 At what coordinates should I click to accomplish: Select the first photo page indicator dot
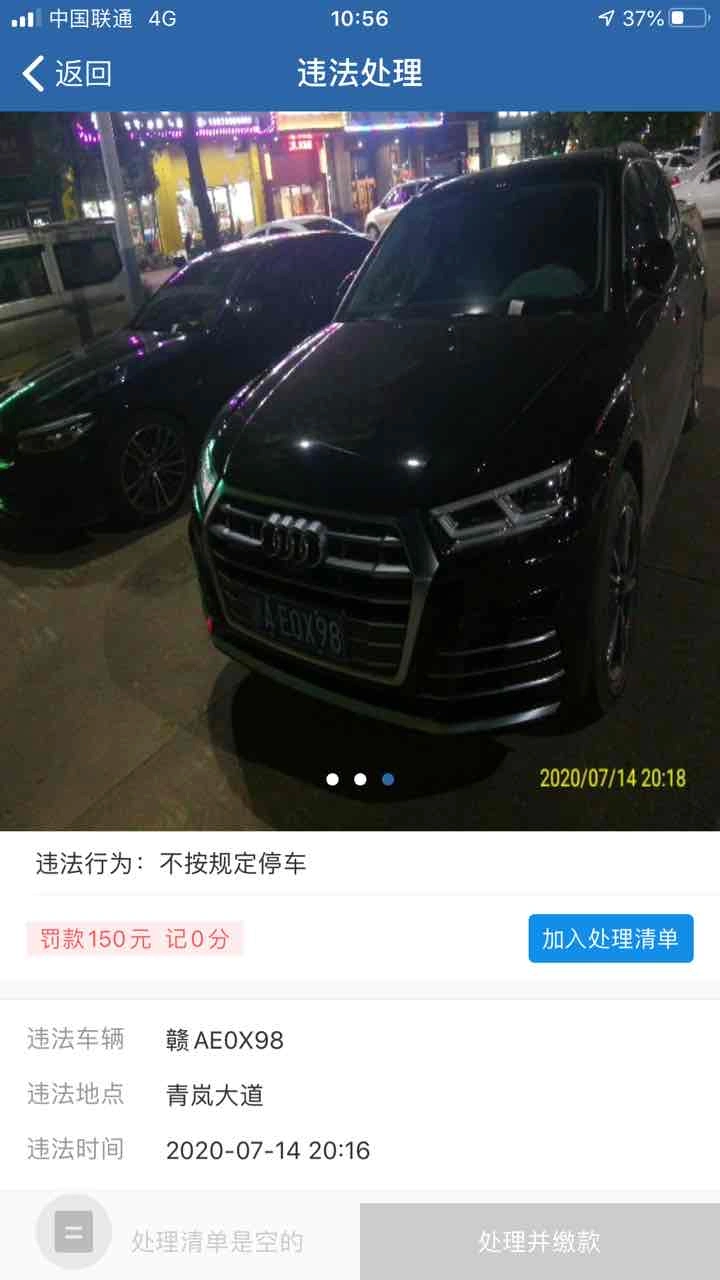point(333,779)
